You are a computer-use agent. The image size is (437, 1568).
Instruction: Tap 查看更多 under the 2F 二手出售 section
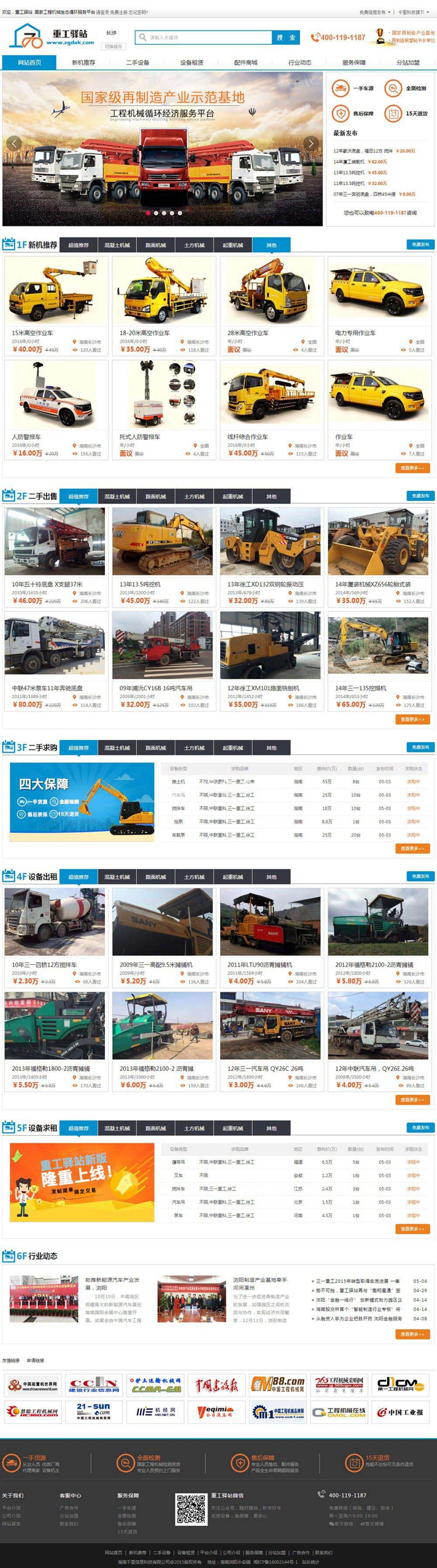(412, 720)
